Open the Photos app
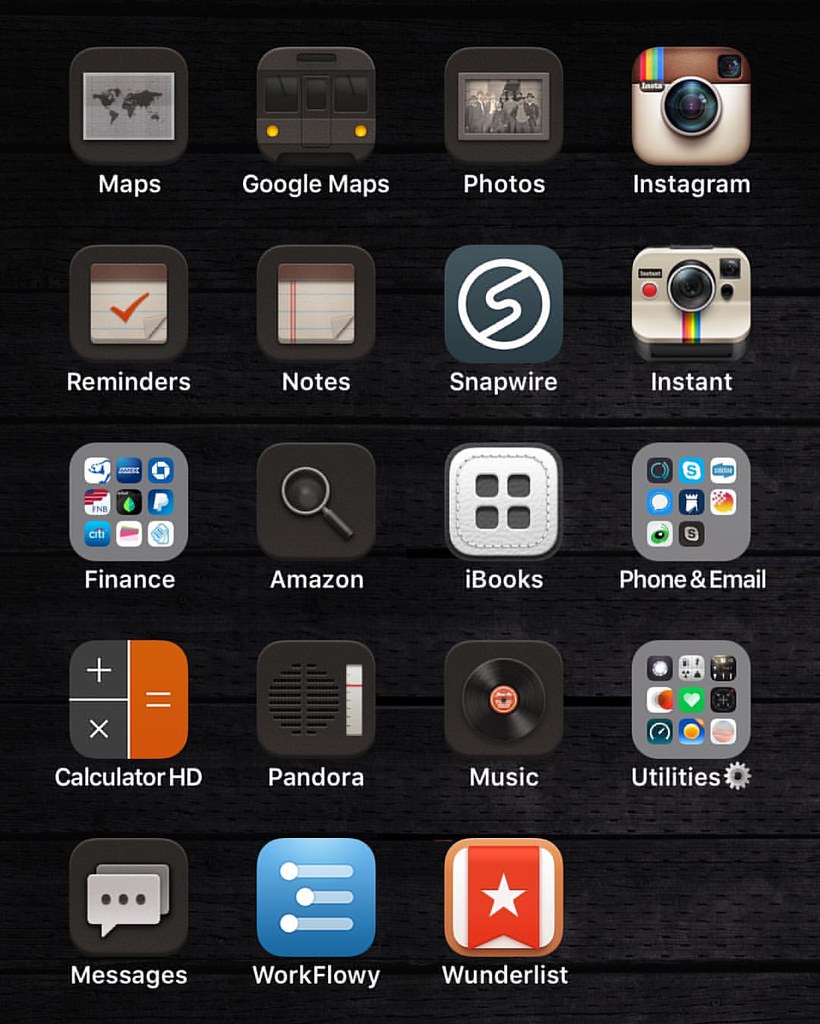 pyautogui.click(x=504, y=105)
